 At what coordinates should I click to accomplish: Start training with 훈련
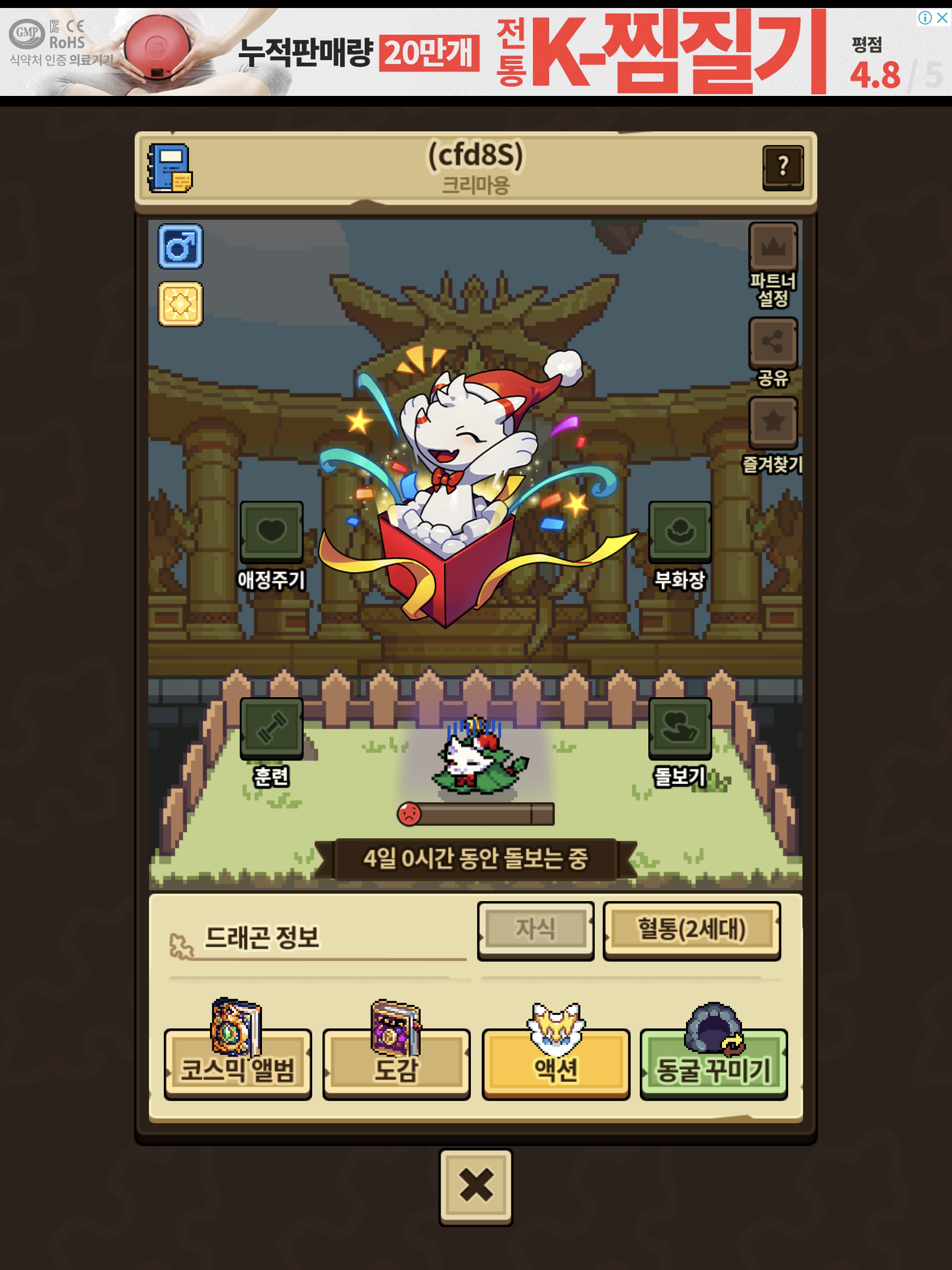(x=271, y=728)
